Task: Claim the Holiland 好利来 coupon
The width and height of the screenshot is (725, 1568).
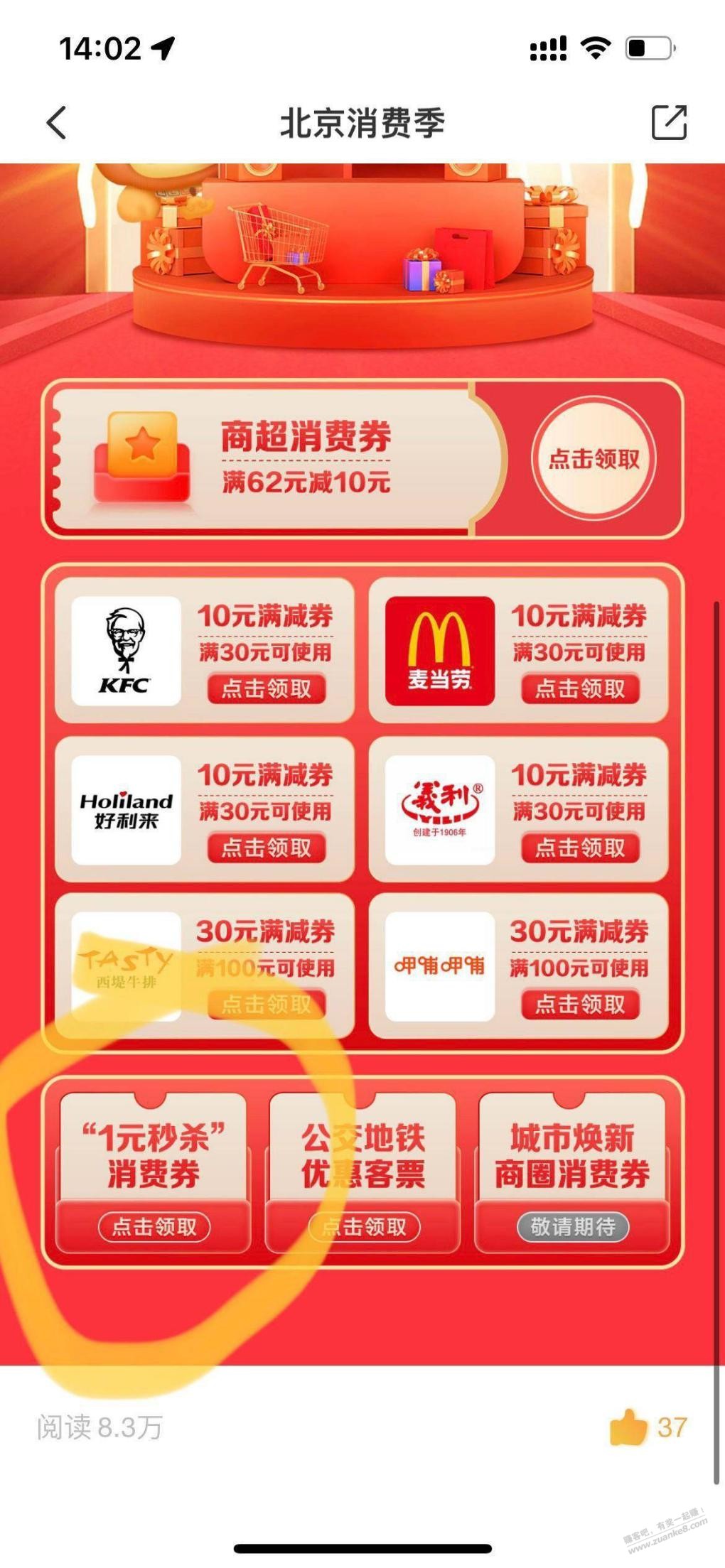Action: tap(266, 848)
